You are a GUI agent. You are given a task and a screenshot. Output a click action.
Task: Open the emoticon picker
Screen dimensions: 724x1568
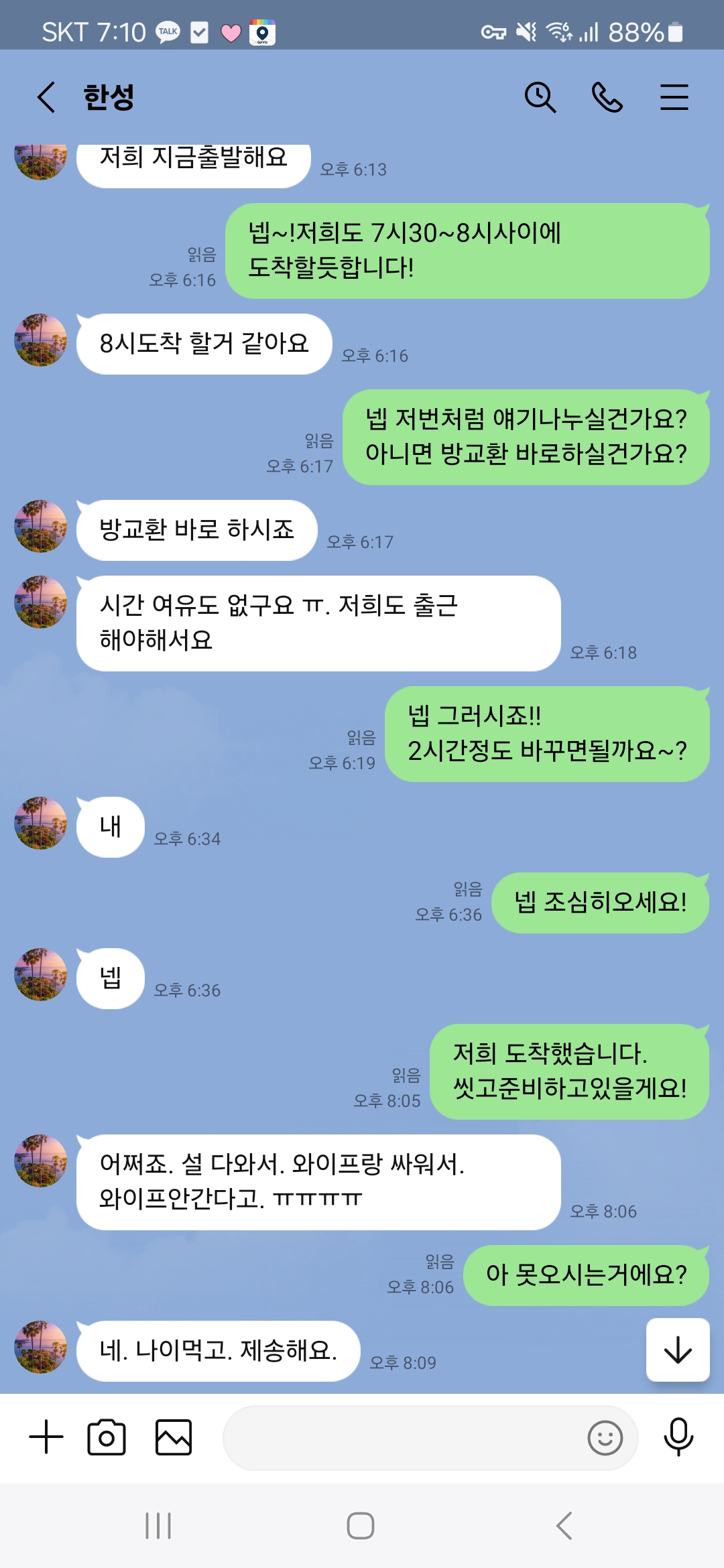605,1438
